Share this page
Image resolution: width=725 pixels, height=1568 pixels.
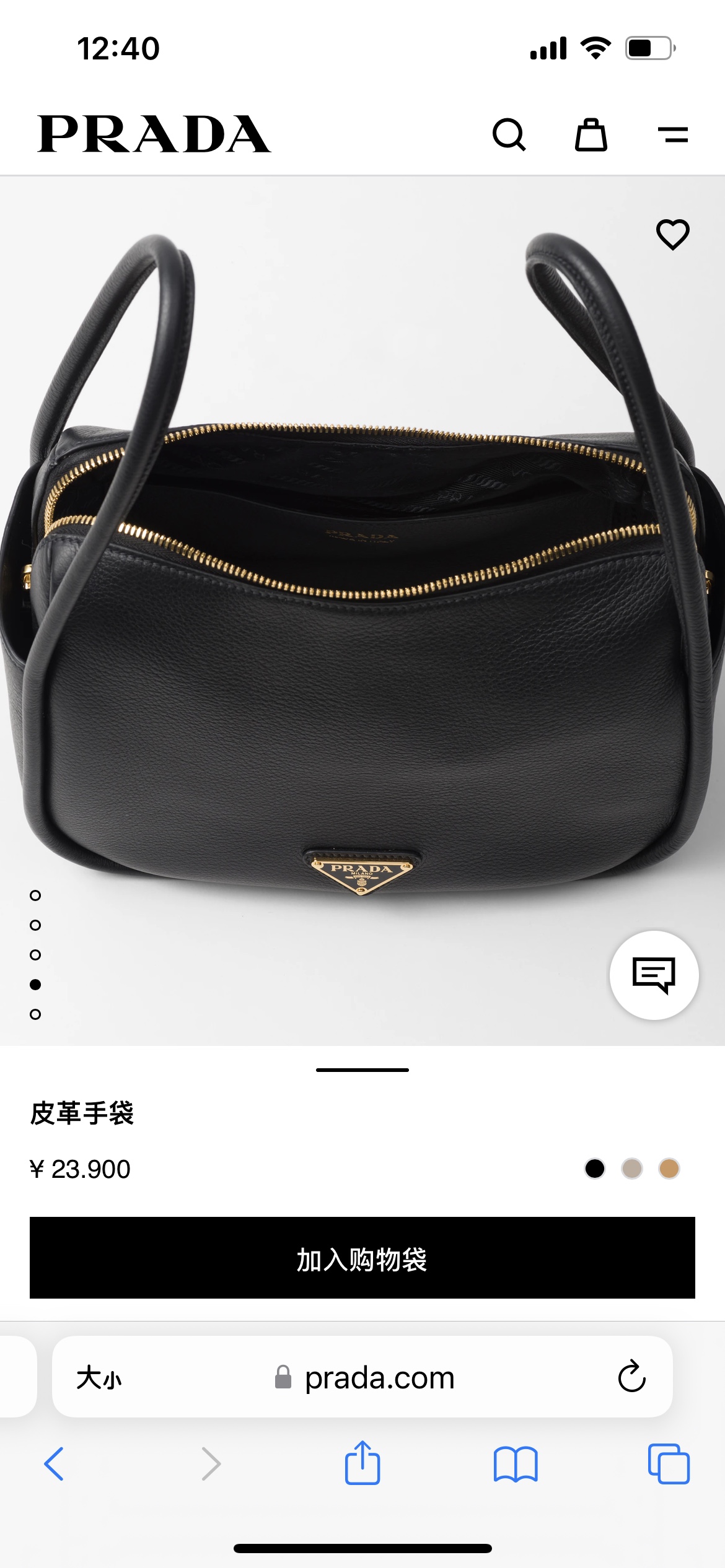[362, 1462]
